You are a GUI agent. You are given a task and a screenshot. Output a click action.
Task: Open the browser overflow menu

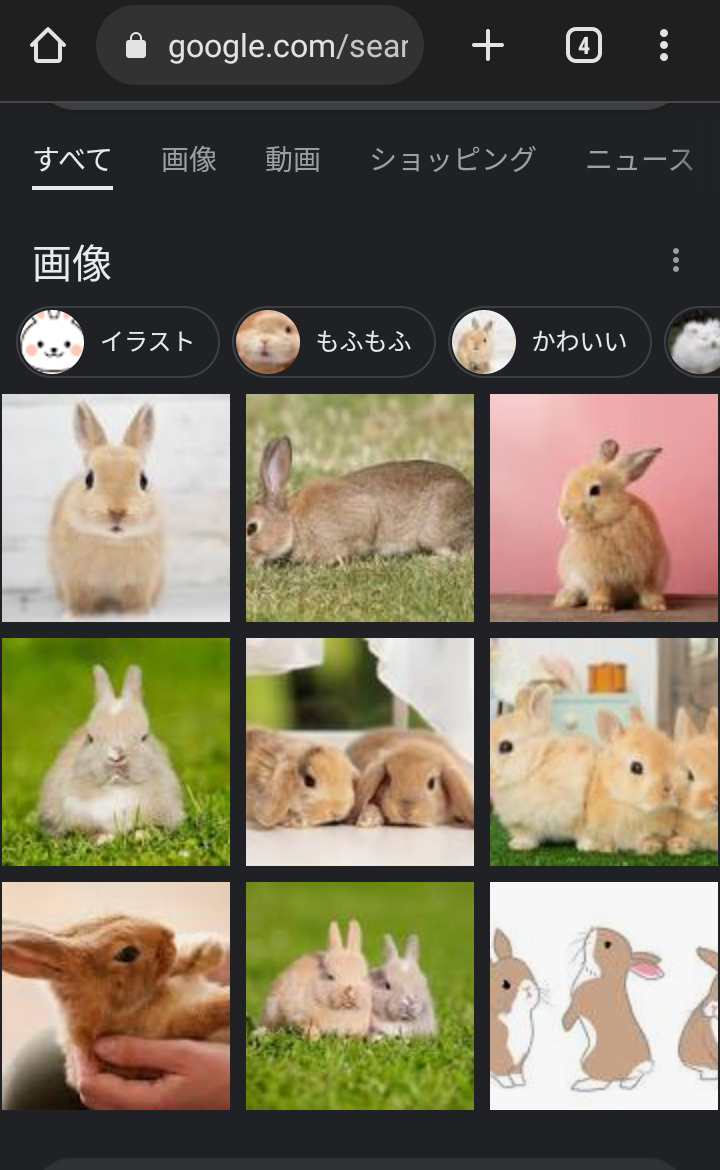(x=663, y=46)
